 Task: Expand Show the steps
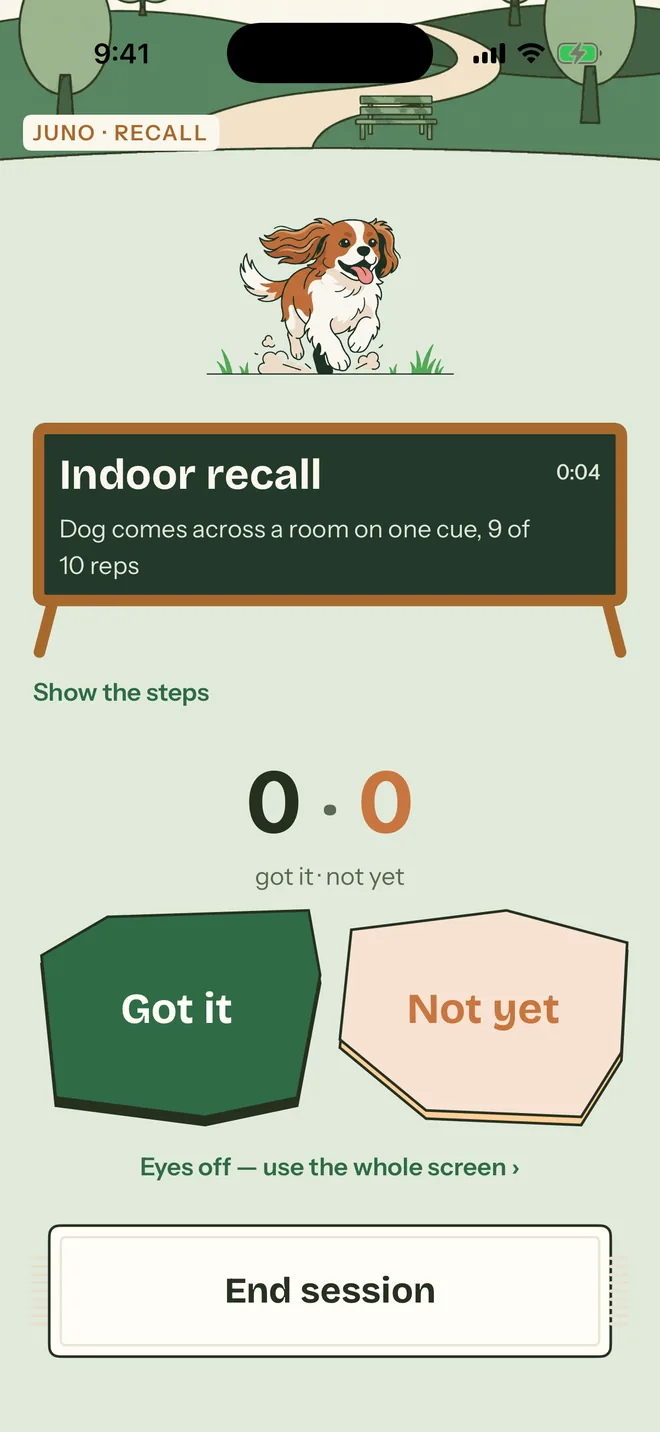(x=121, y=693)
